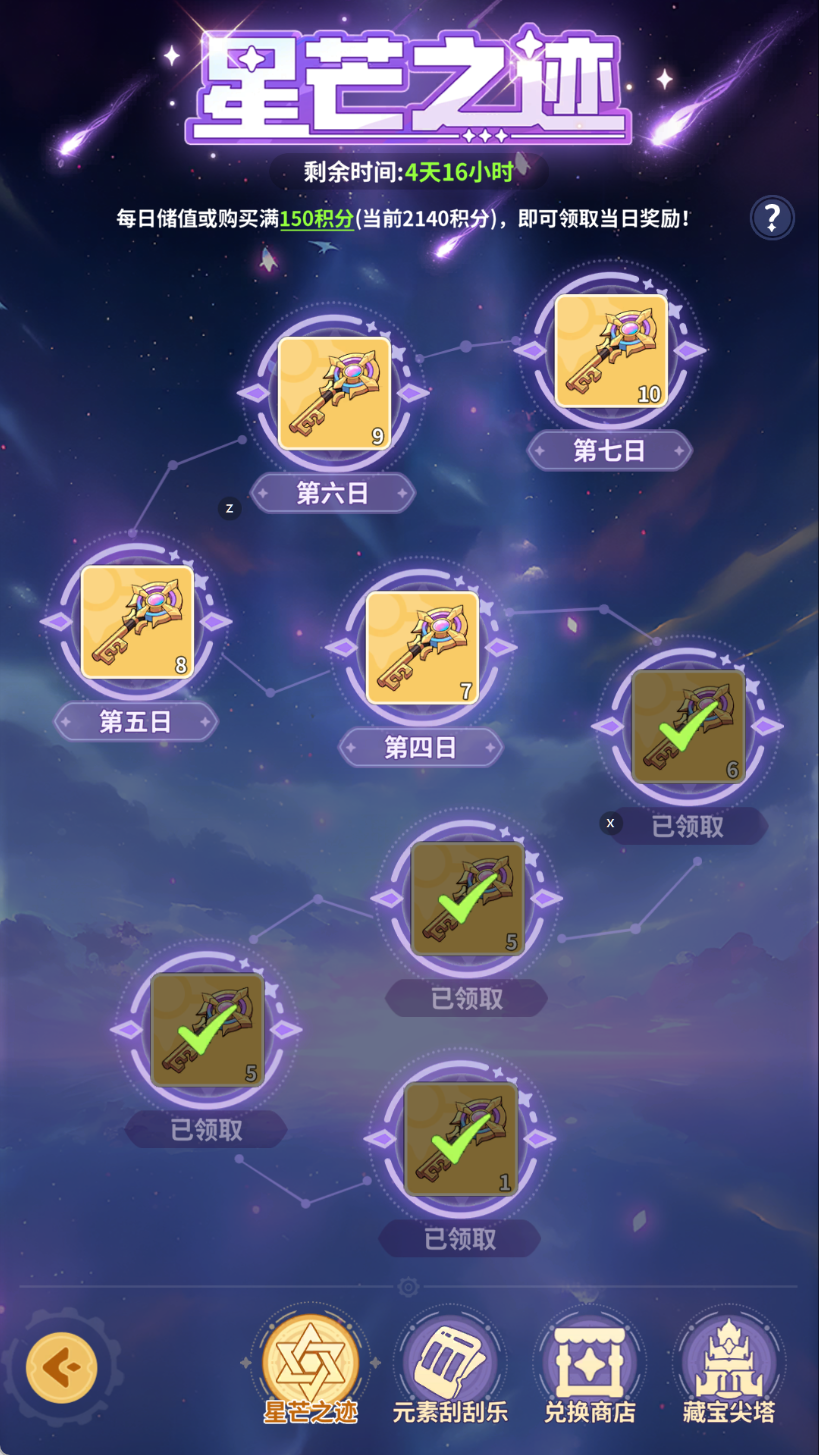View the claimed reward with 1 key
Viewport: 819px width, 1455px height.
click(460, 1139)
